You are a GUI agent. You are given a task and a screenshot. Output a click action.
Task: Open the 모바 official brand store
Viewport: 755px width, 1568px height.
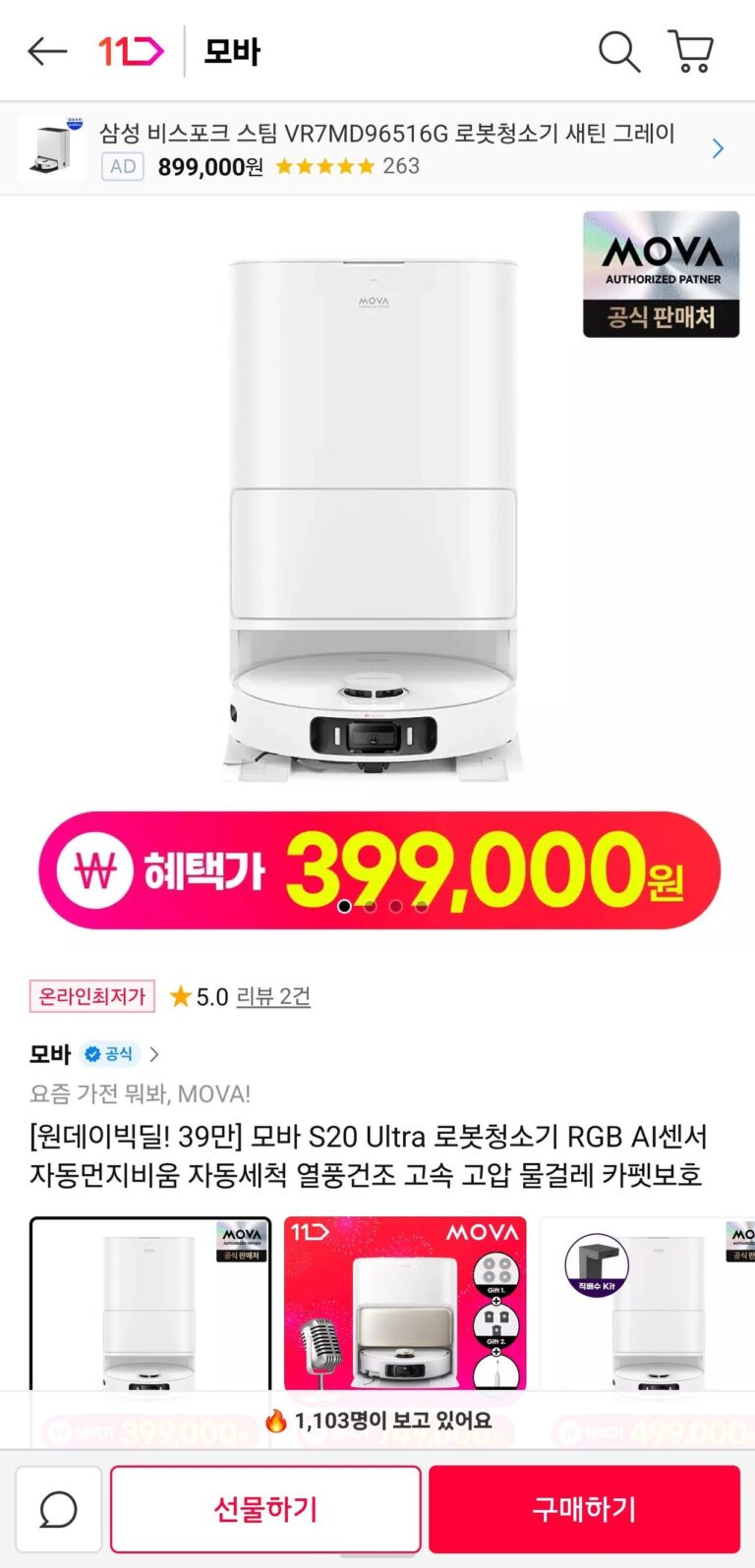[93, 1054]
